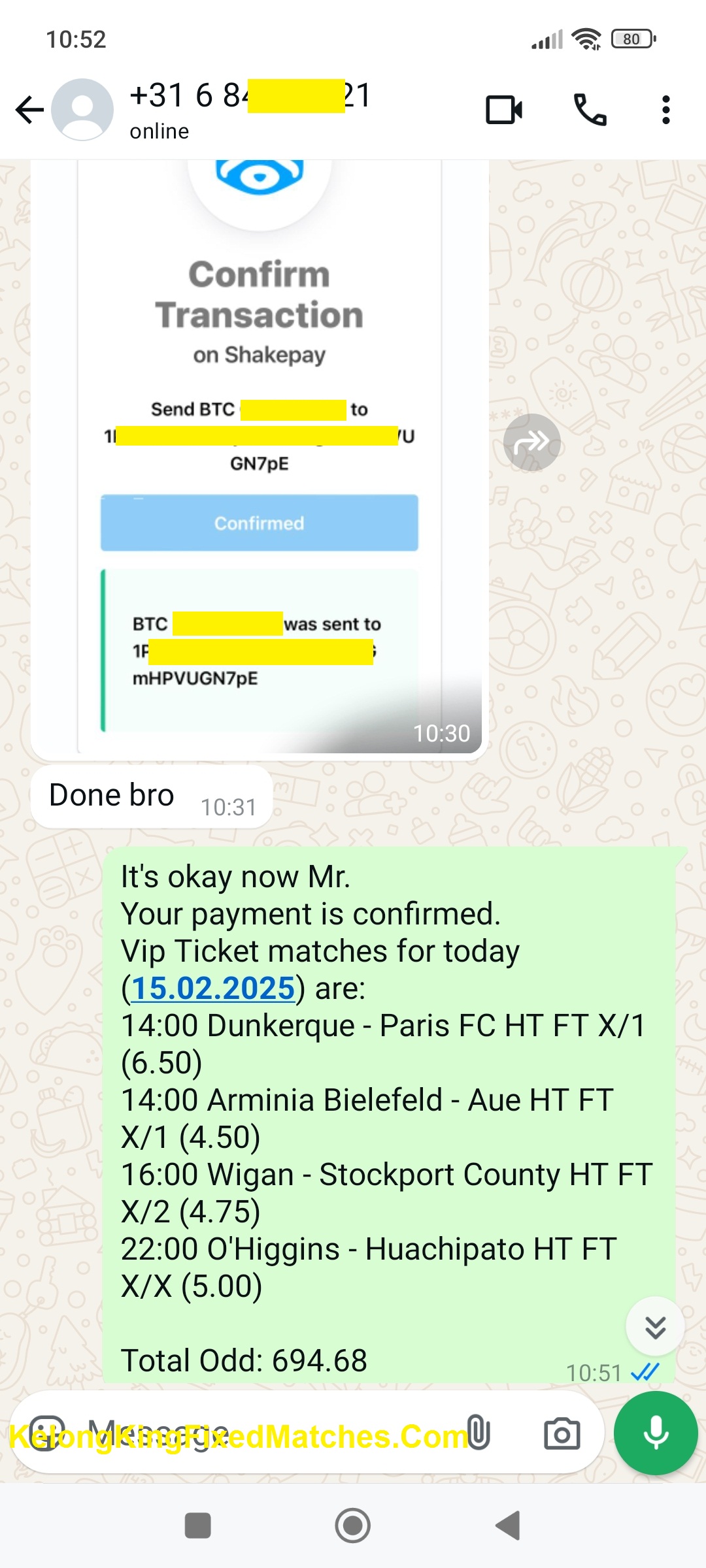Open recent apps from the navigation bar

(x=197, y=1526)
